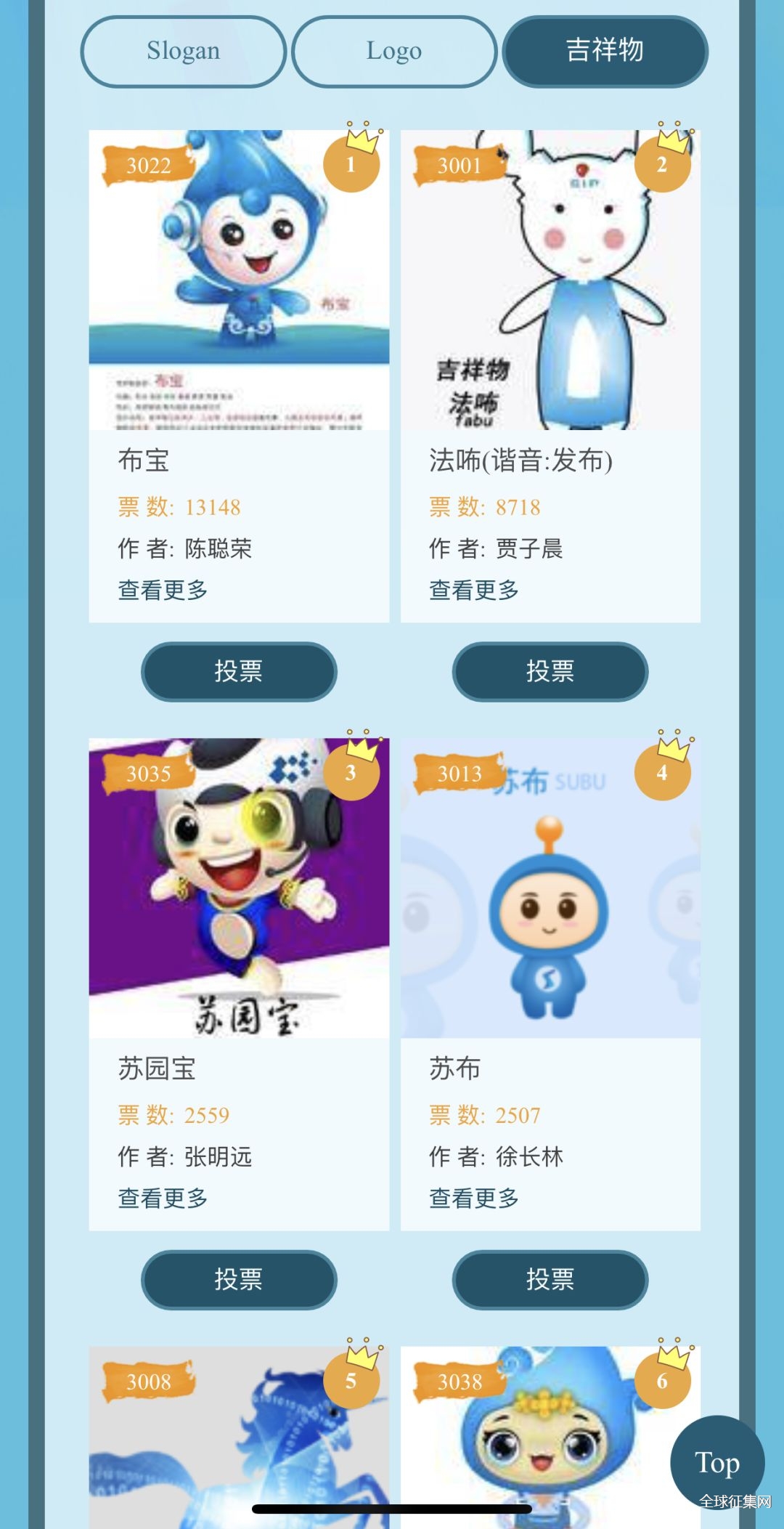Open the 苏布 mascot image 3013

(550, 888)
